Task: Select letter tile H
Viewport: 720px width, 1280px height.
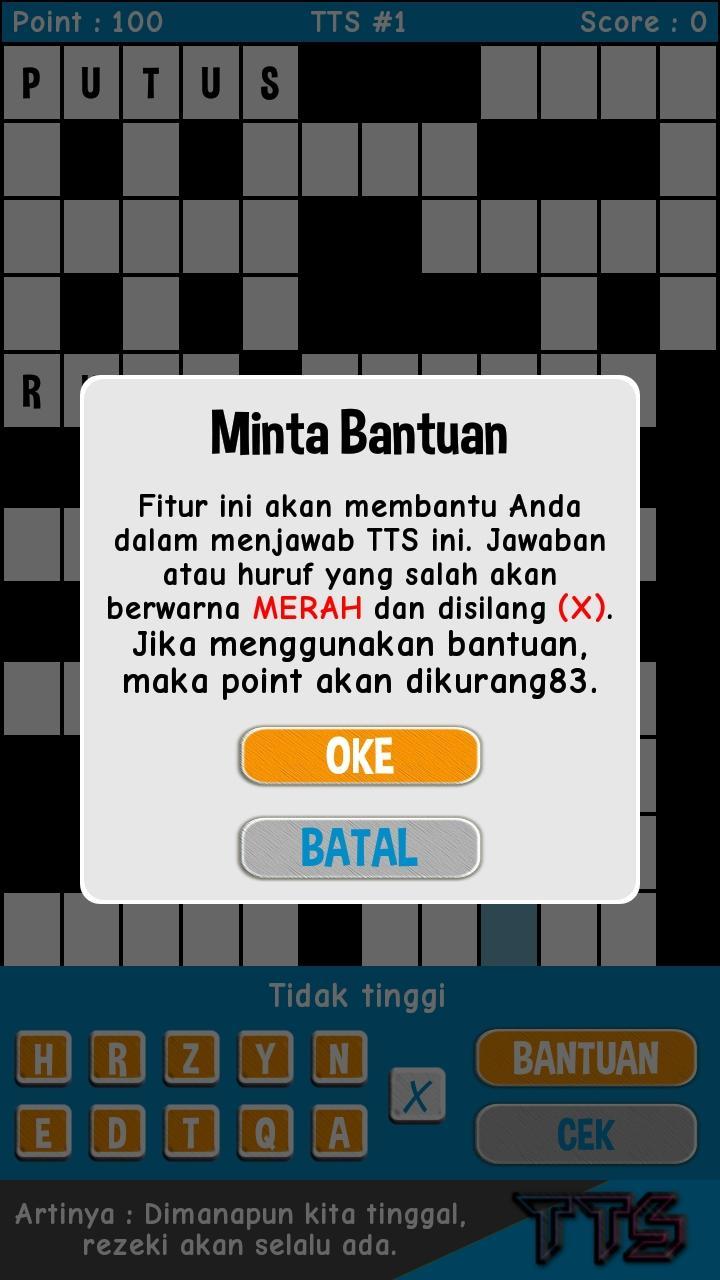Action: pyautogui.click(x=44, y=1058)
